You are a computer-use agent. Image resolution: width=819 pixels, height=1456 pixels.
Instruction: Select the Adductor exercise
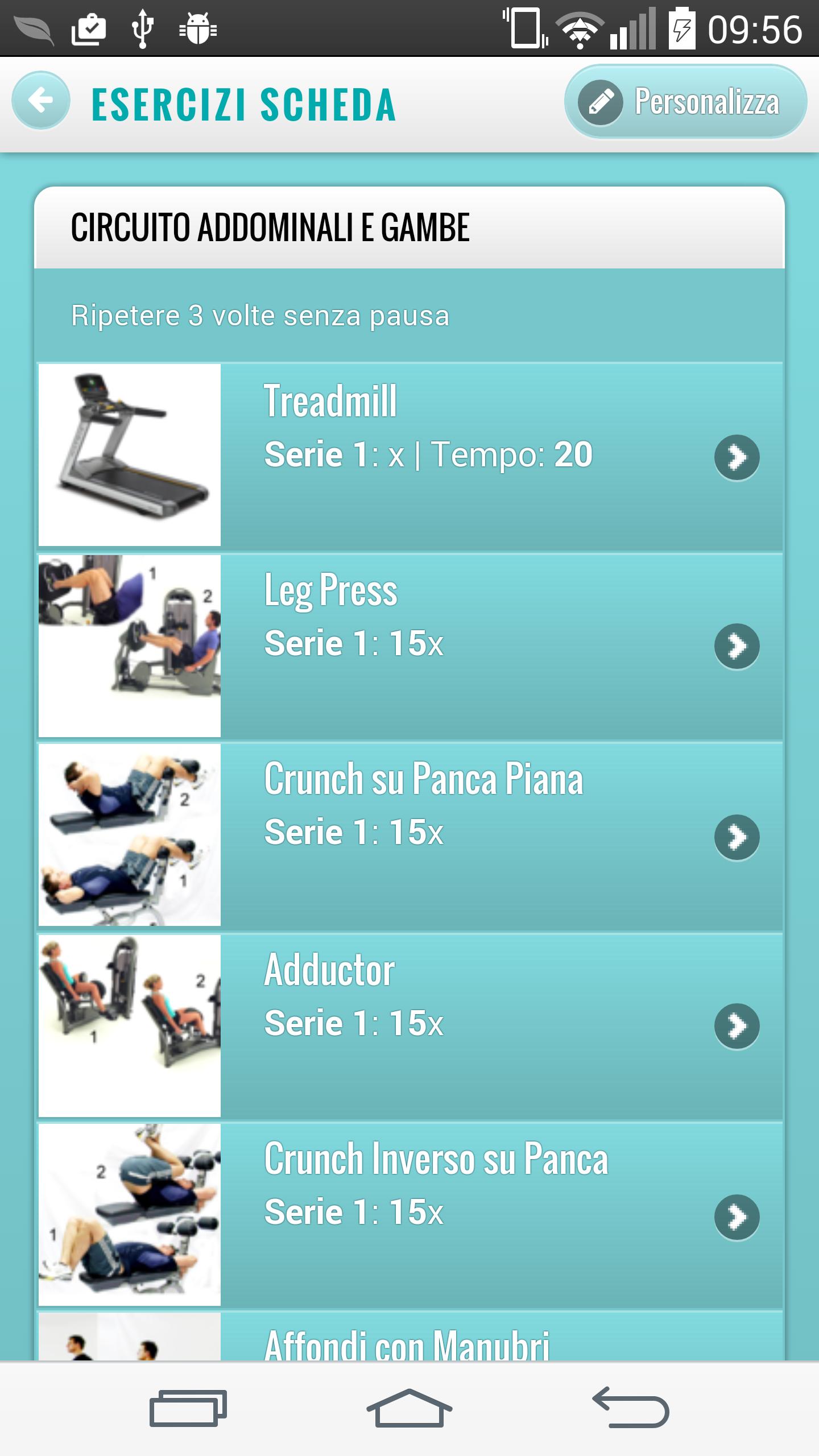[409, 1025]
